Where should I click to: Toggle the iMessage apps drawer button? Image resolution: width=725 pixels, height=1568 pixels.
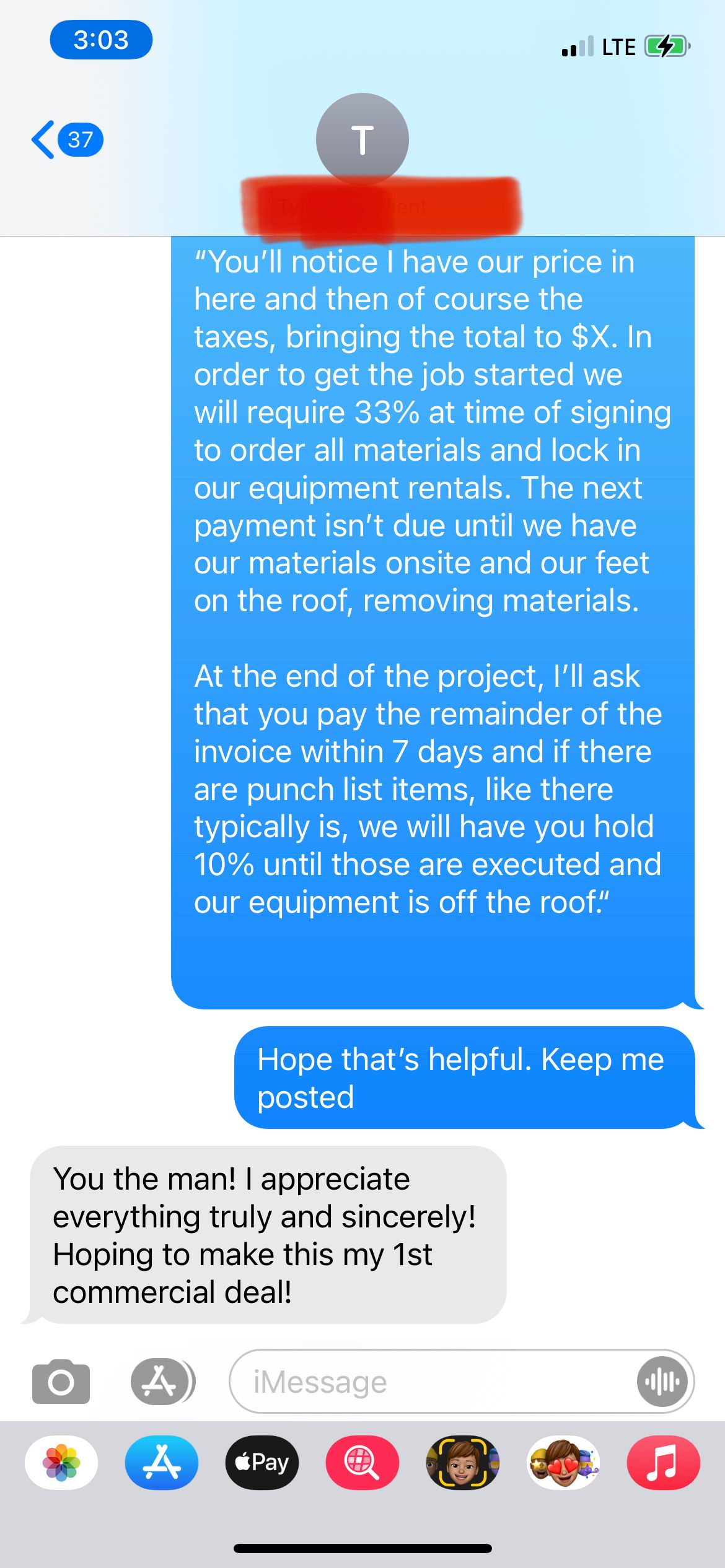pyautogui.click(x=162, y=1382)
